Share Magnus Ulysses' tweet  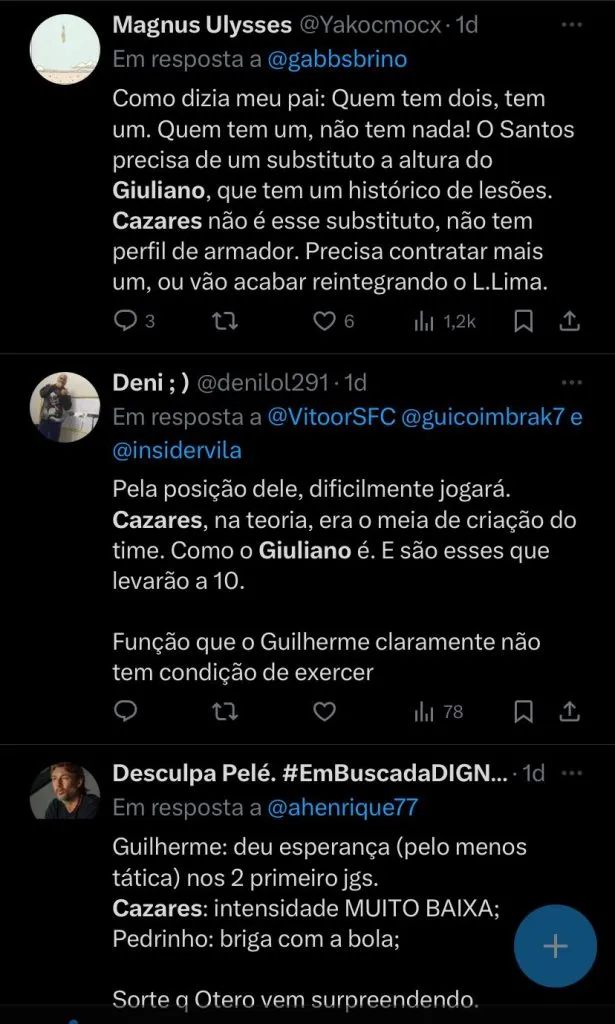click(x=569, y=321)
